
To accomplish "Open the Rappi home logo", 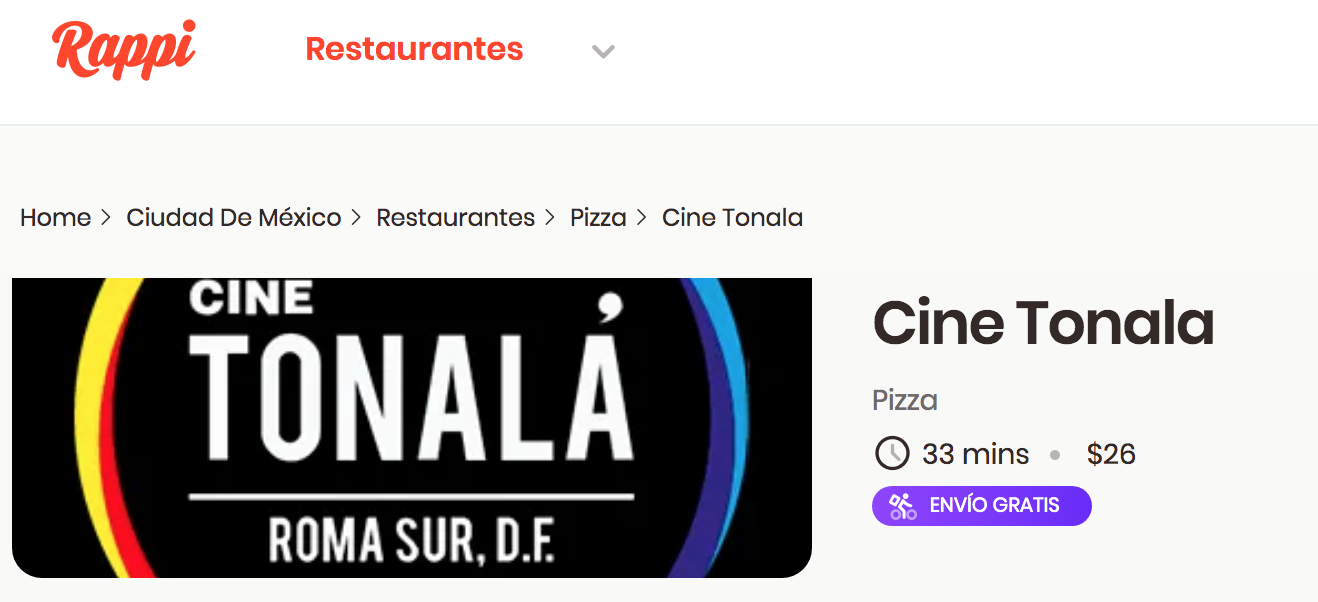I will [123, 49].
